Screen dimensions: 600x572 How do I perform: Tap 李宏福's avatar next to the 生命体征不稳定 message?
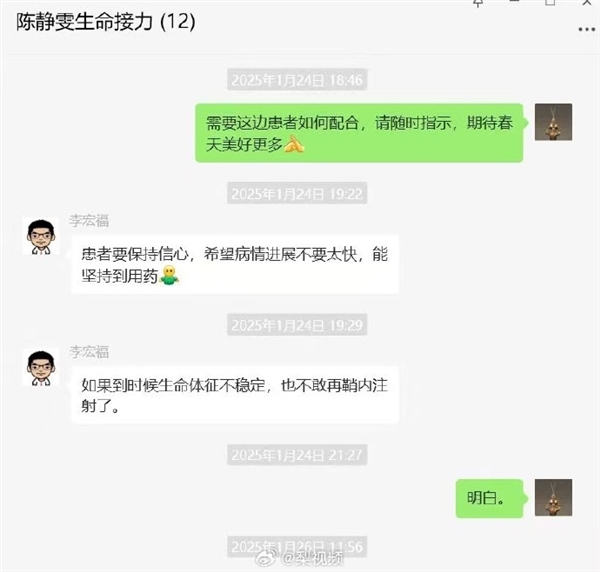(x=41, y=367)
